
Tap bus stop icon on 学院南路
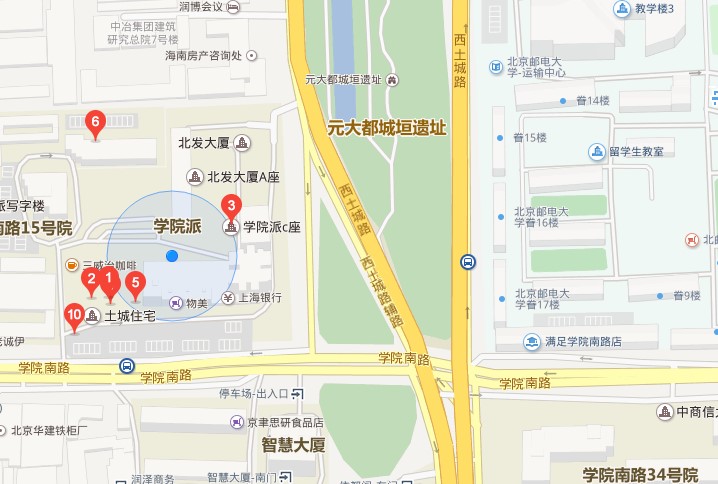126,366
